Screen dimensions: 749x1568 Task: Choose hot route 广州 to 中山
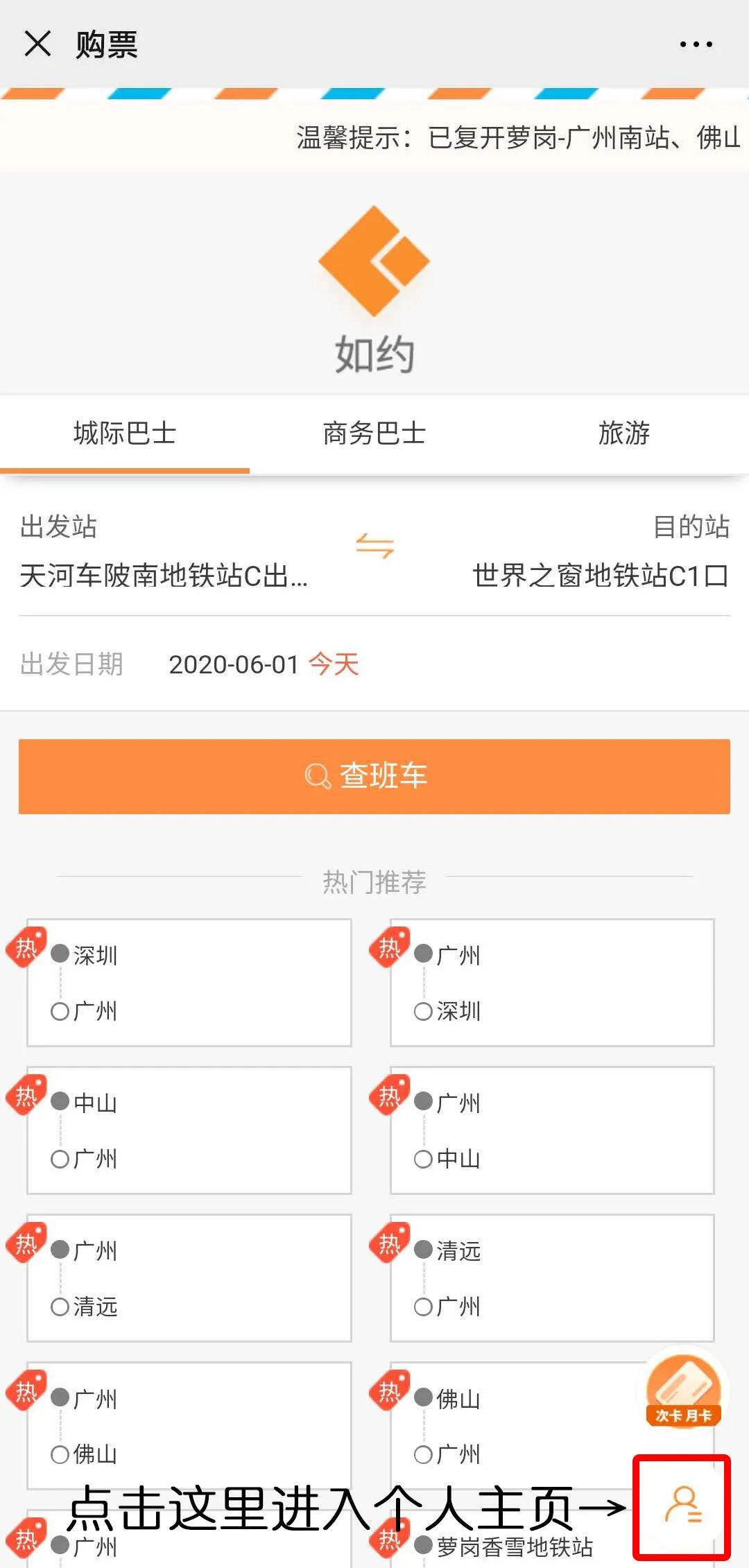[552, 1130]
